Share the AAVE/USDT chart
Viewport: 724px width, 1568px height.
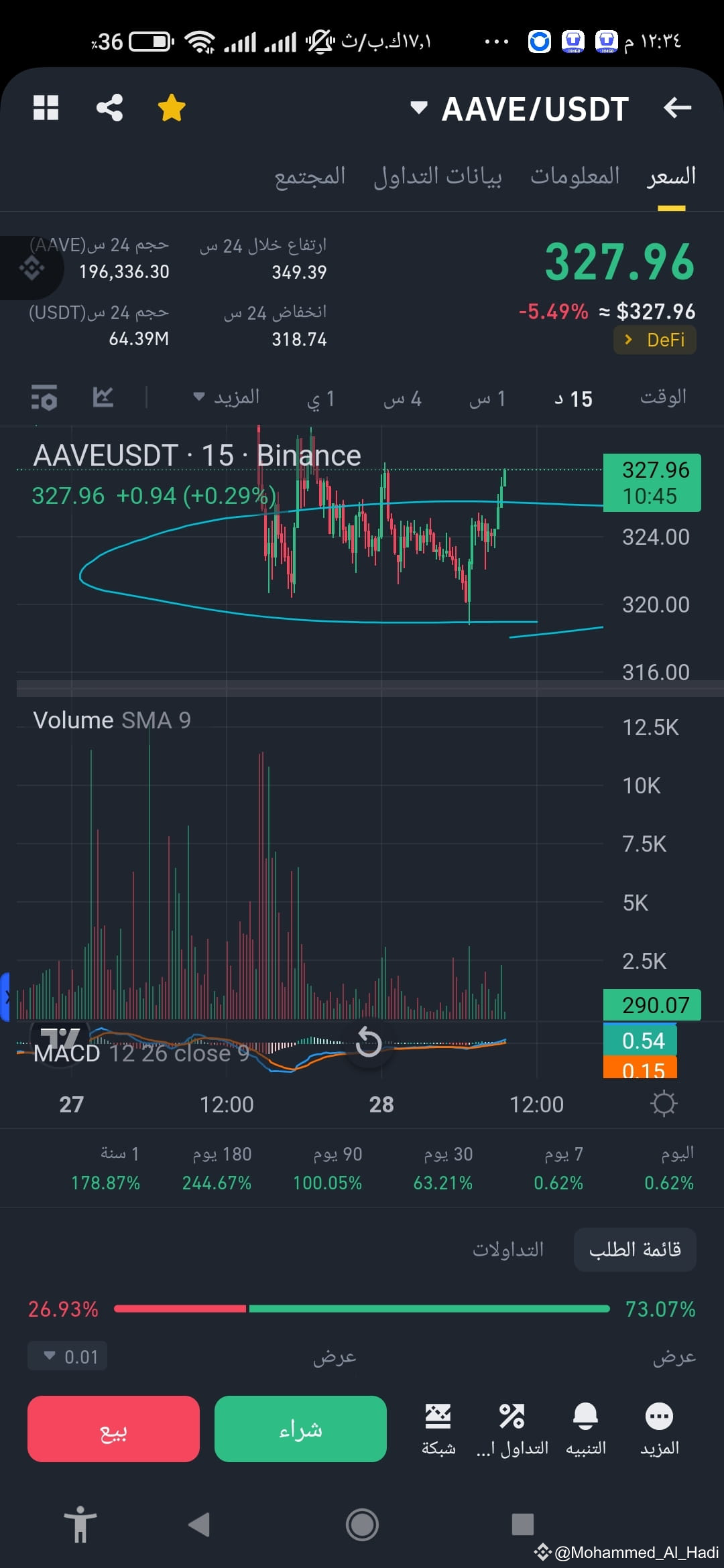coord(109,107)
